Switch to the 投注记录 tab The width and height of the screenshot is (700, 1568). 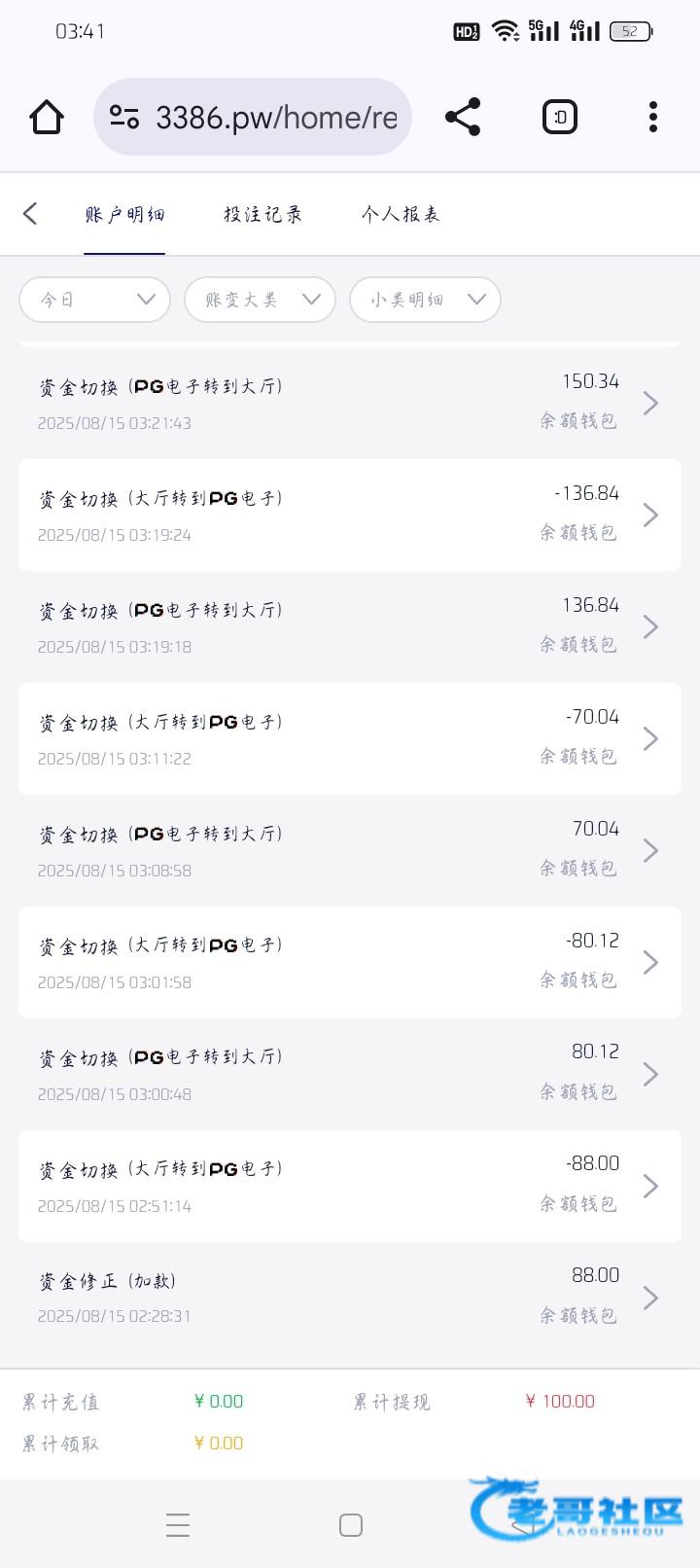tap(262, 214)
